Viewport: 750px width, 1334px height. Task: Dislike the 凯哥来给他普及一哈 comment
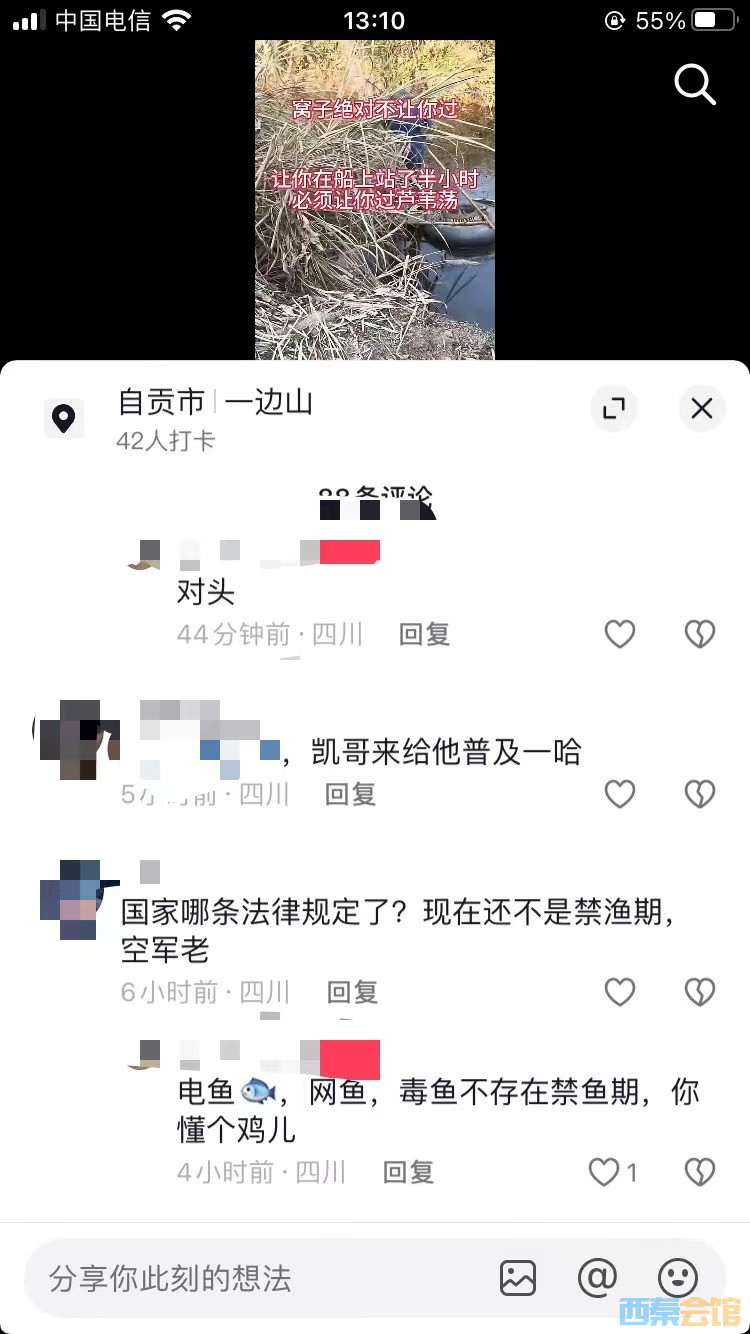699,794
